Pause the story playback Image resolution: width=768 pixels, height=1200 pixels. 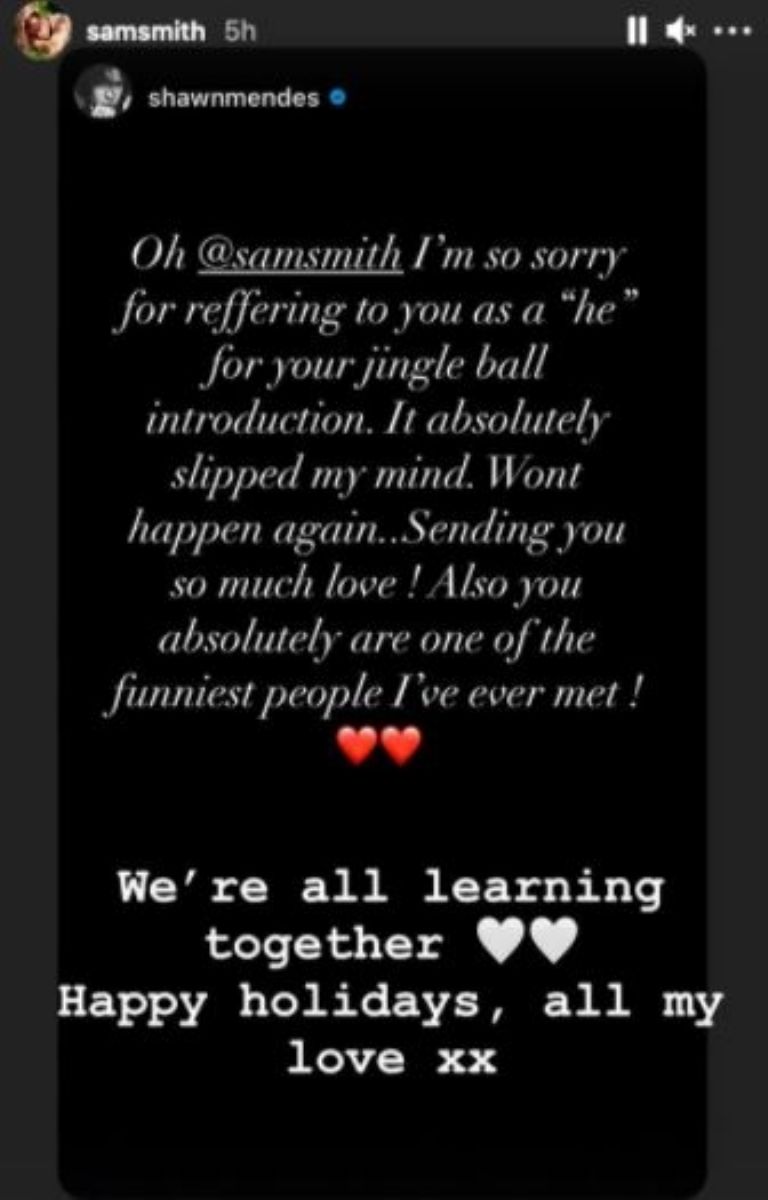636,32
